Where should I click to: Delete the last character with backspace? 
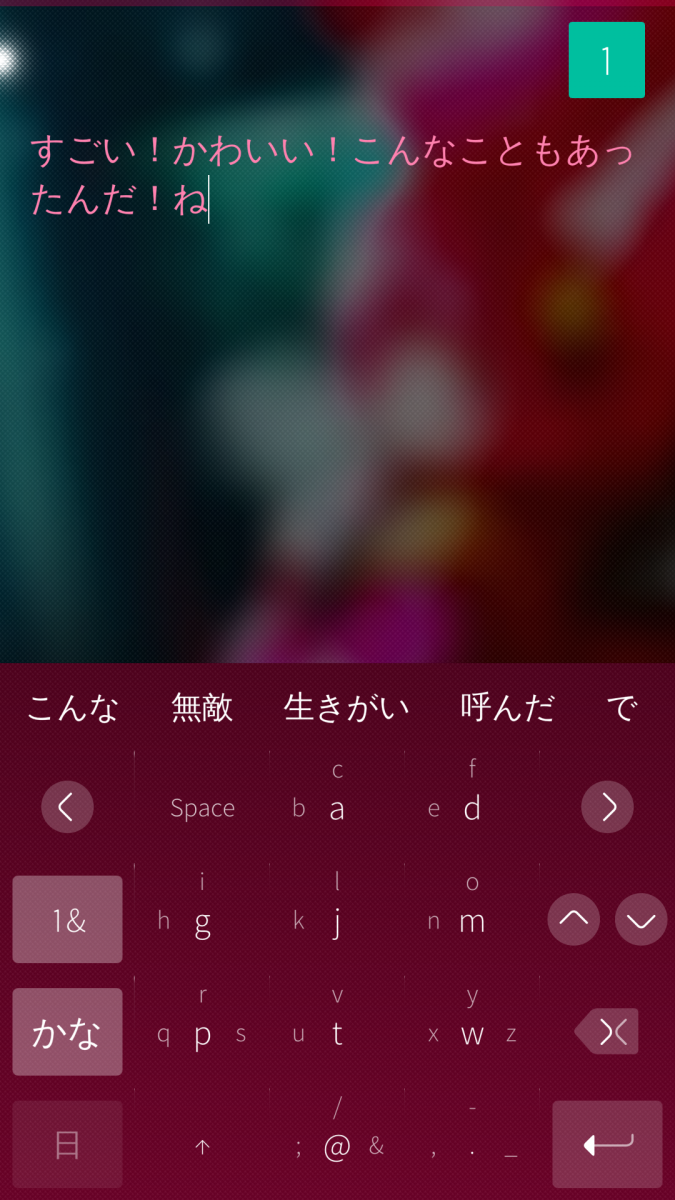pos(608,1032)
